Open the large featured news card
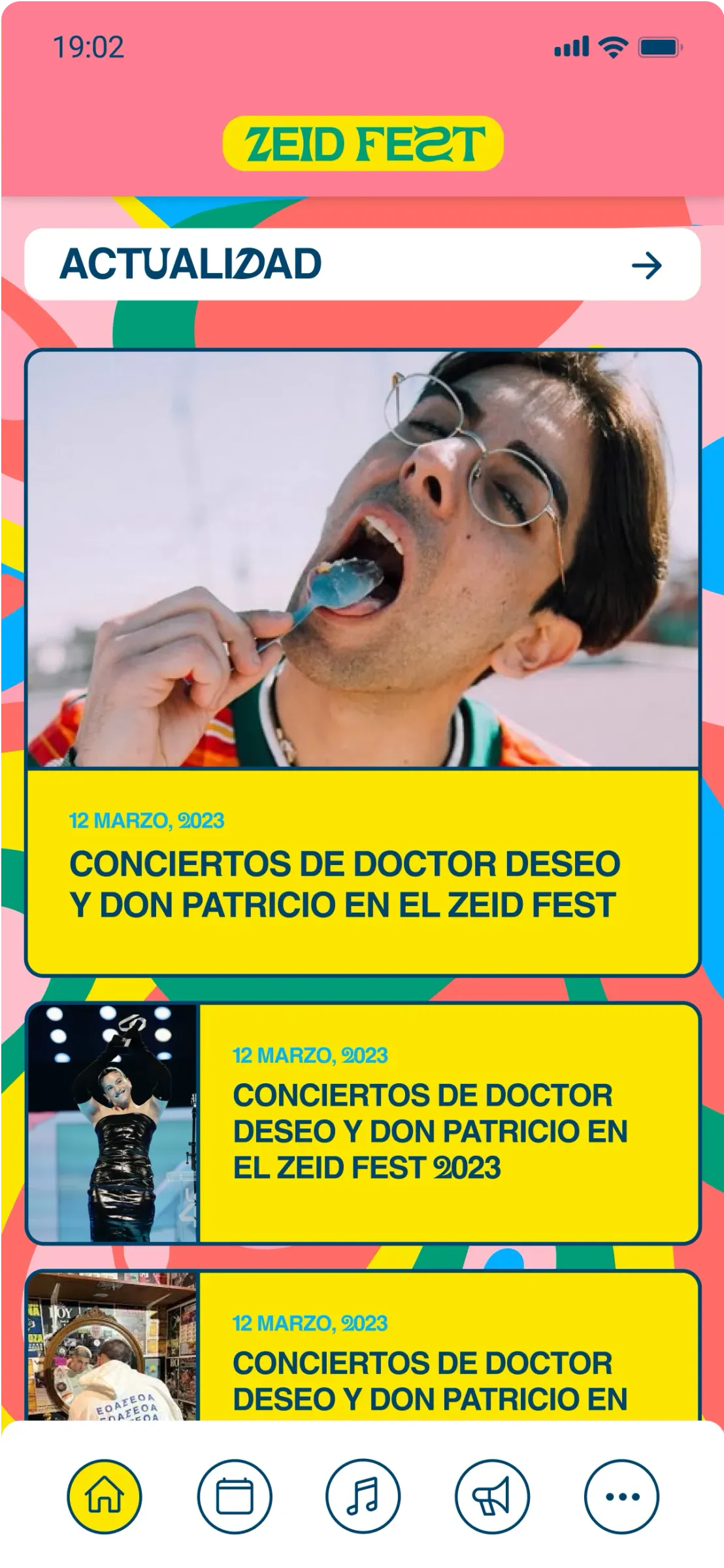Viewport: 724px width, 1568px height. pos(363,661)
